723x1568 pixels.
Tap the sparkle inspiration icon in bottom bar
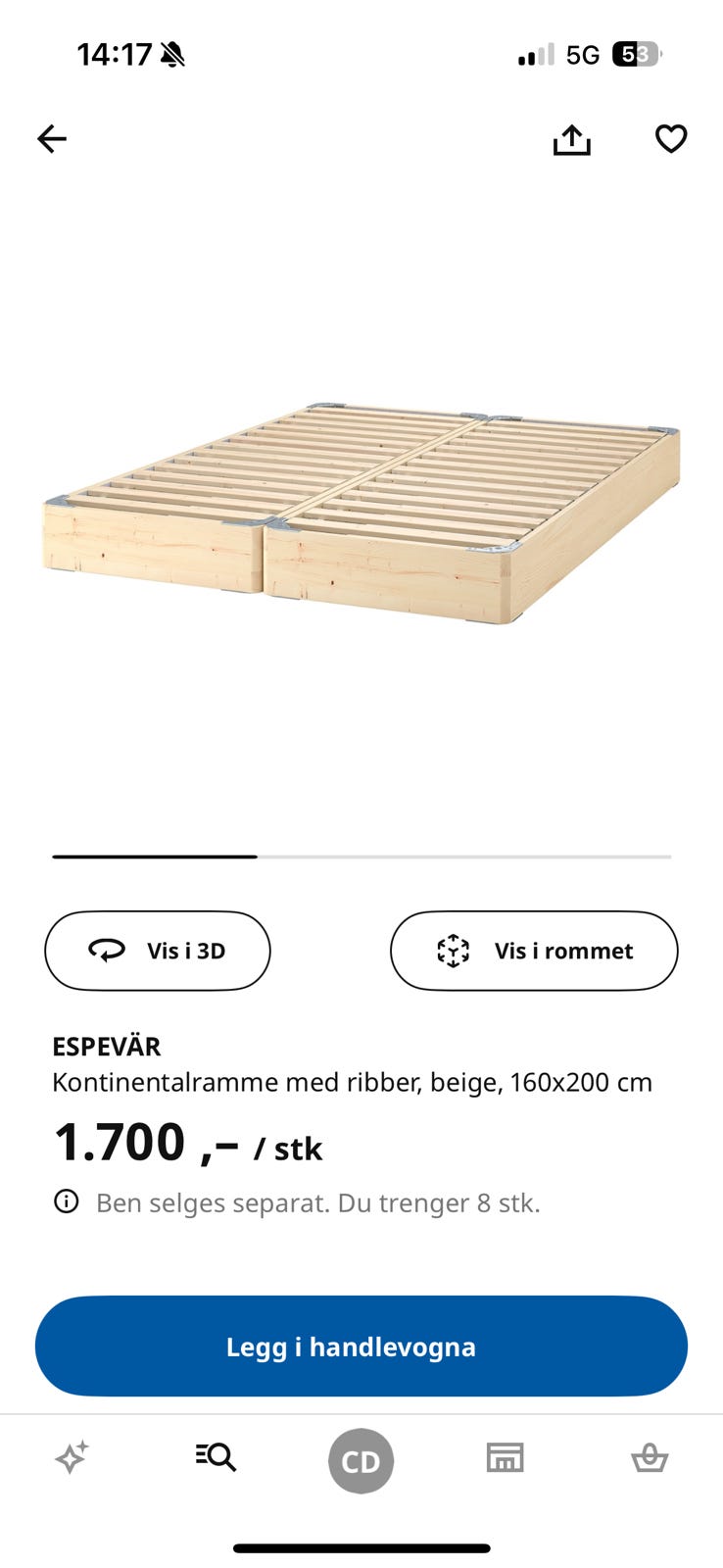[72, 1457]
